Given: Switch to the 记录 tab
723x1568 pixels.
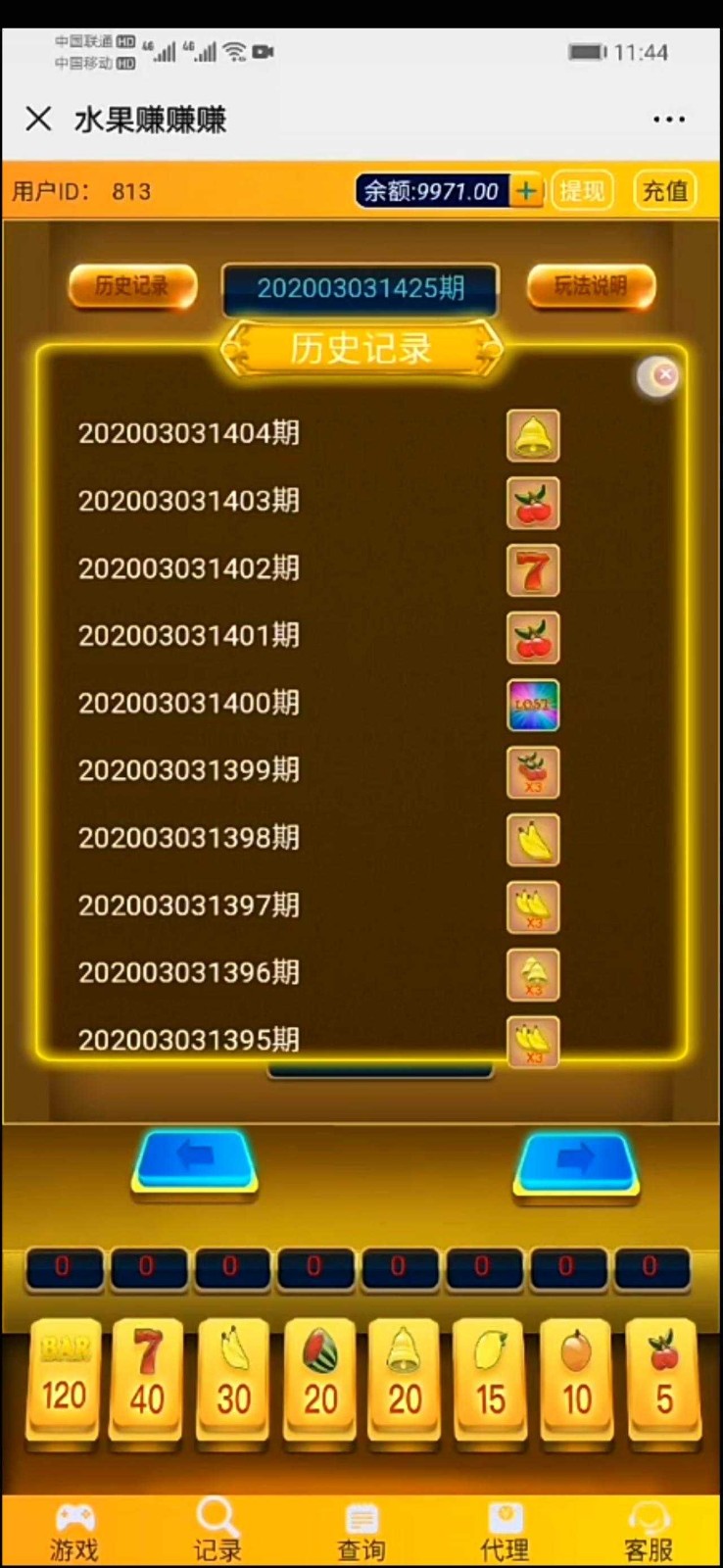Looking at the screenshot, I should point(217,1532).
